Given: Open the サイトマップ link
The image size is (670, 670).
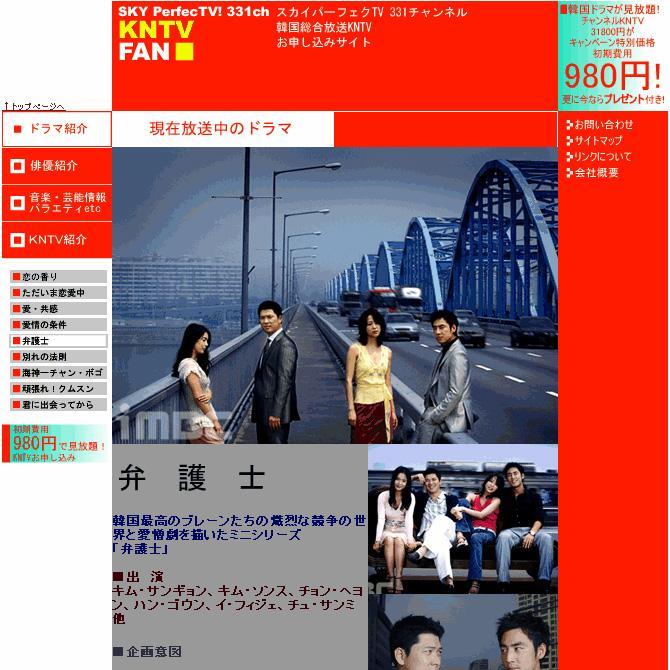Looking at the screenshot, I should coord(598,141).
